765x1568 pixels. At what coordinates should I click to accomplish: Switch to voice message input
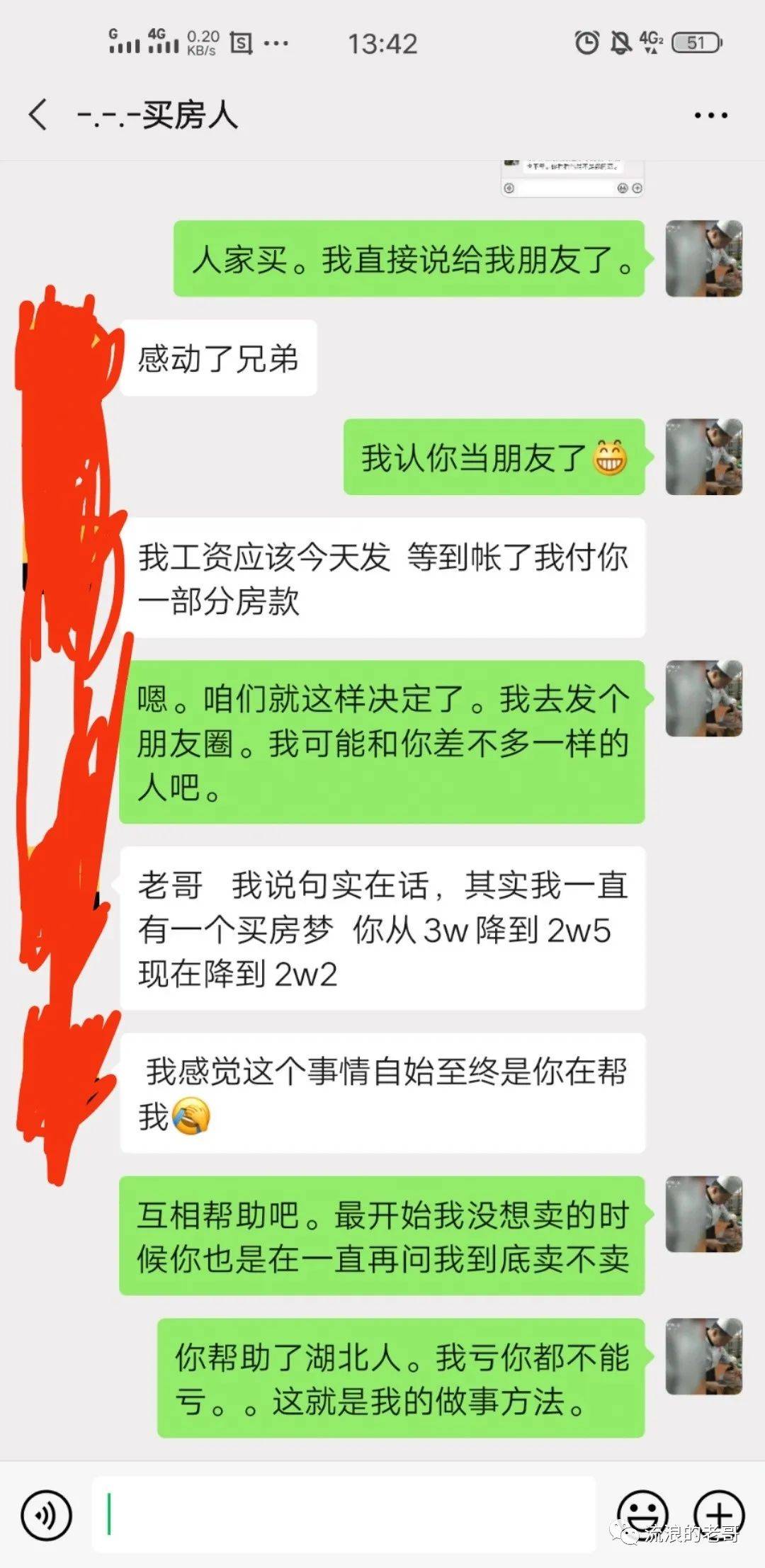pyautogui.click(x=47, y=1515)
